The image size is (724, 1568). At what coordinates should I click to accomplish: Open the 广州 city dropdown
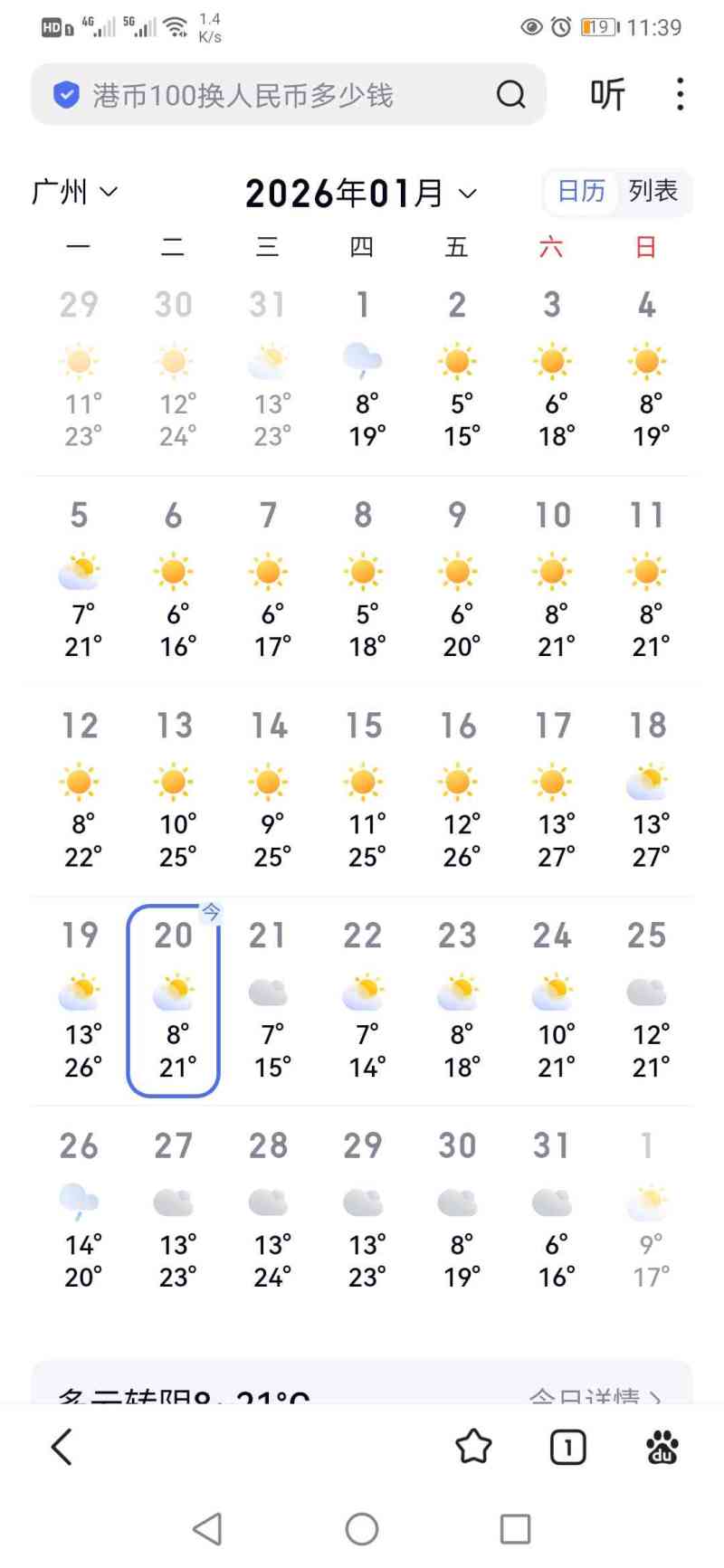75,192
